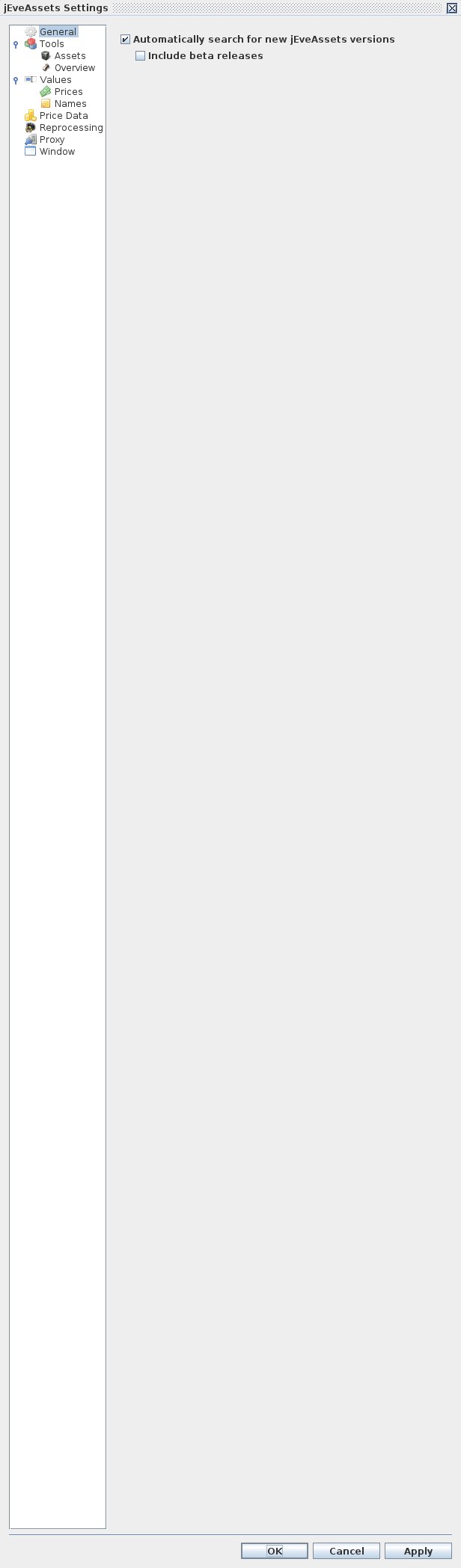The width and height of the screenshot is (461, 1568).
Task: Collapse the Values tree node
Action: pos(16,80)
